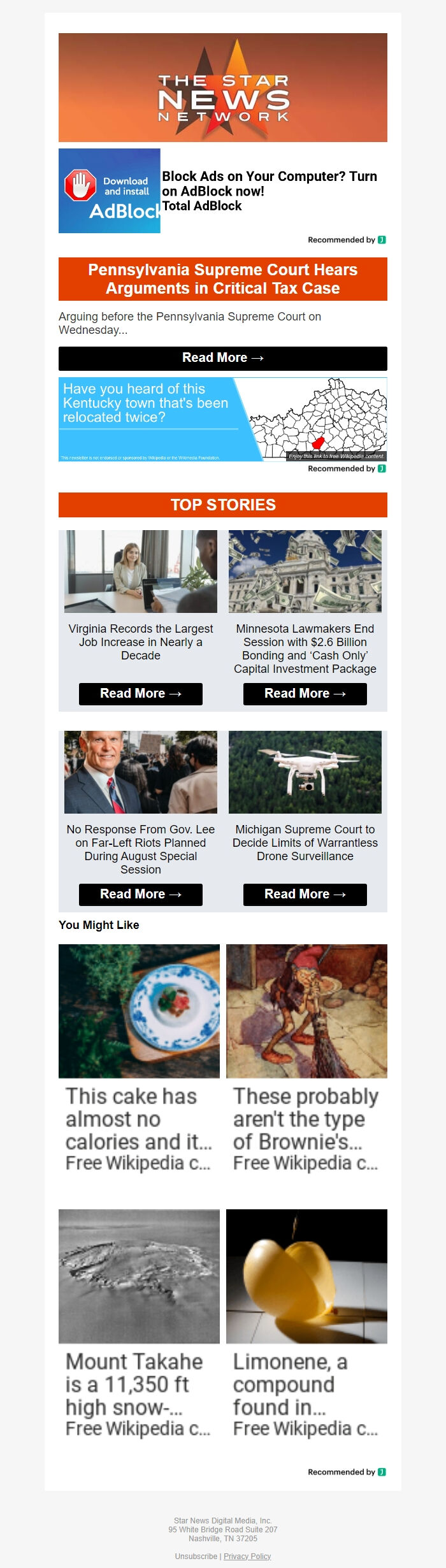Open the Virginia job increase story image
Image resolution: width=446 pixels, height=1568 pixels.
coord(140,572)
